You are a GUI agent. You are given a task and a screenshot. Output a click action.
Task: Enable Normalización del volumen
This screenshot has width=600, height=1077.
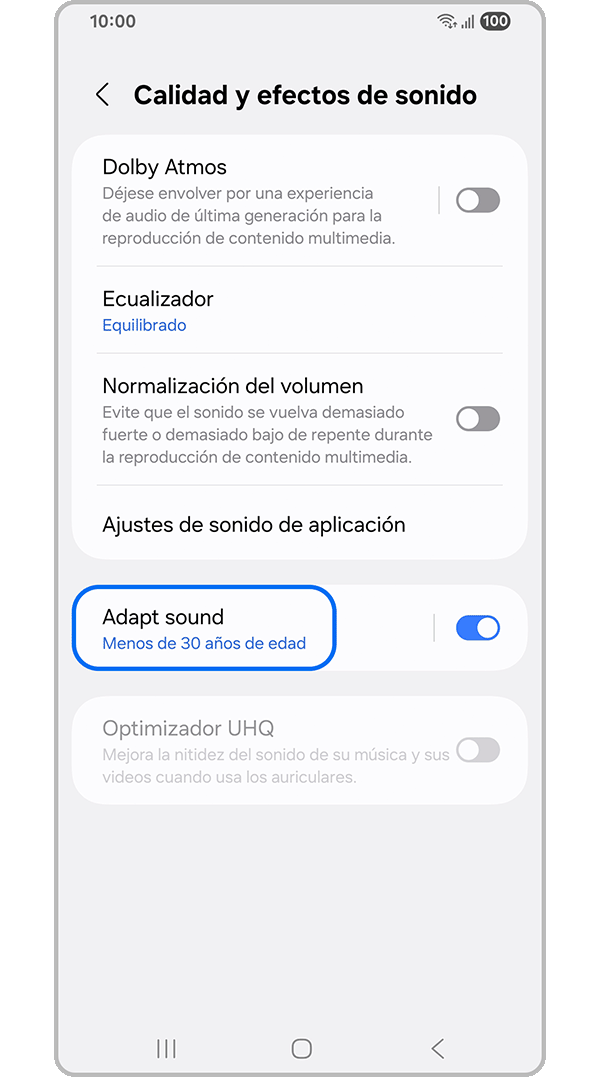pos(477,419)
